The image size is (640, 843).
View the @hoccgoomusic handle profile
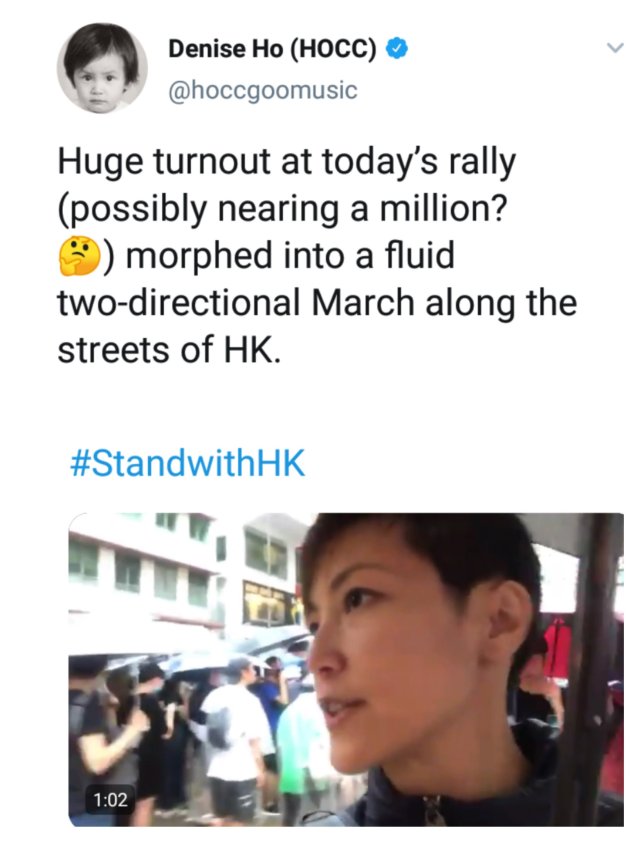(262, 90)
